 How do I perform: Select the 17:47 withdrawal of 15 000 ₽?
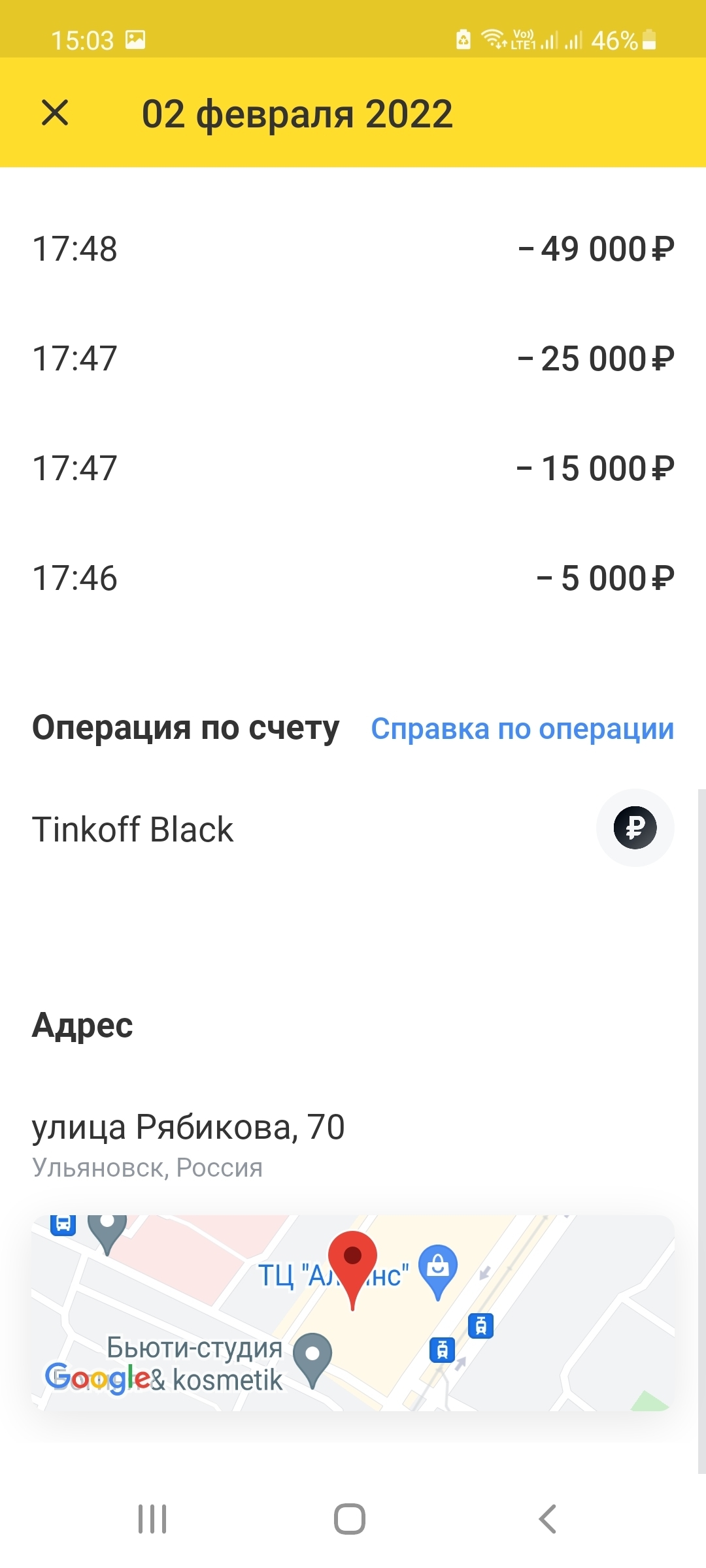coord(353,468)
